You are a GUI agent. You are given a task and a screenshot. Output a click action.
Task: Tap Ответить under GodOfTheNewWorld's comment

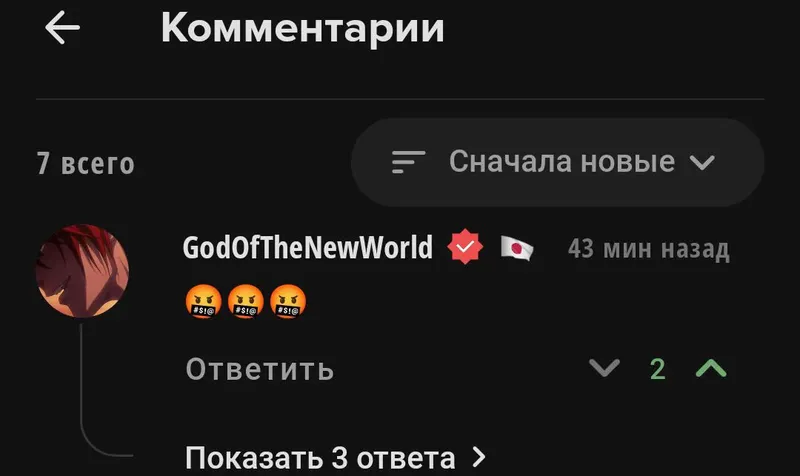(x=259, y=369)
